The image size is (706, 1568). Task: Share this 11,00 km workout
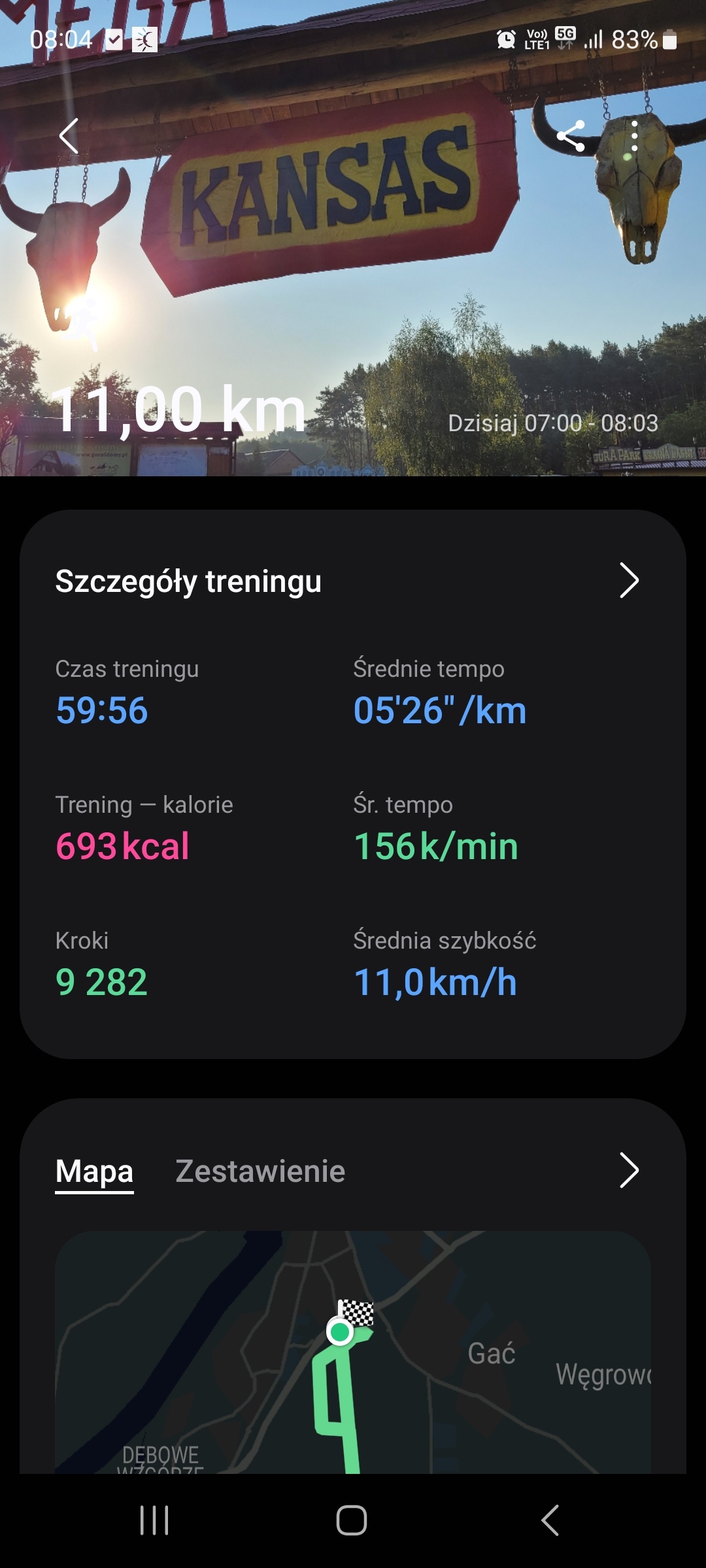point(570,136)
